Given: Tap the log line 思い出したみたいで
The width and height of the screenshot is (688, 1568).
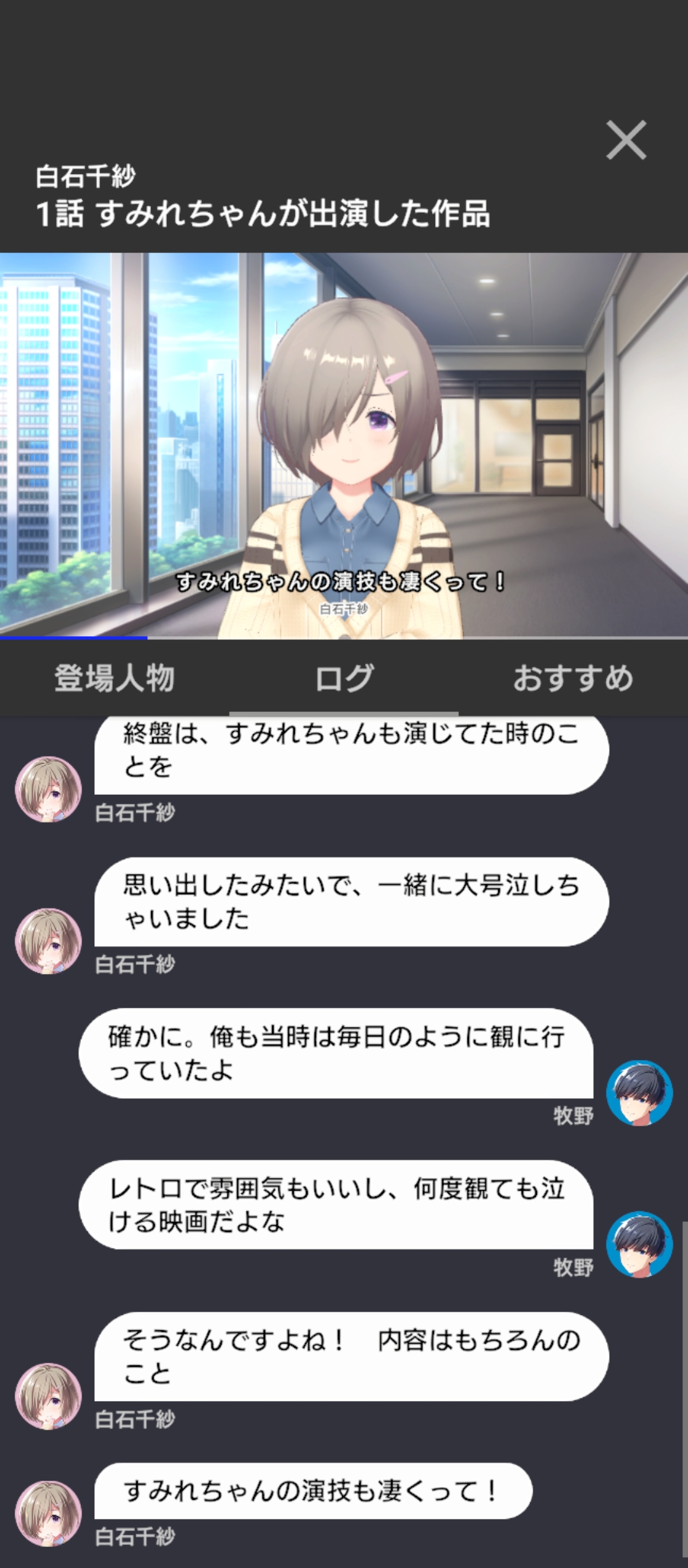Looking at the screenshot, I should click(x=351, y=902).
